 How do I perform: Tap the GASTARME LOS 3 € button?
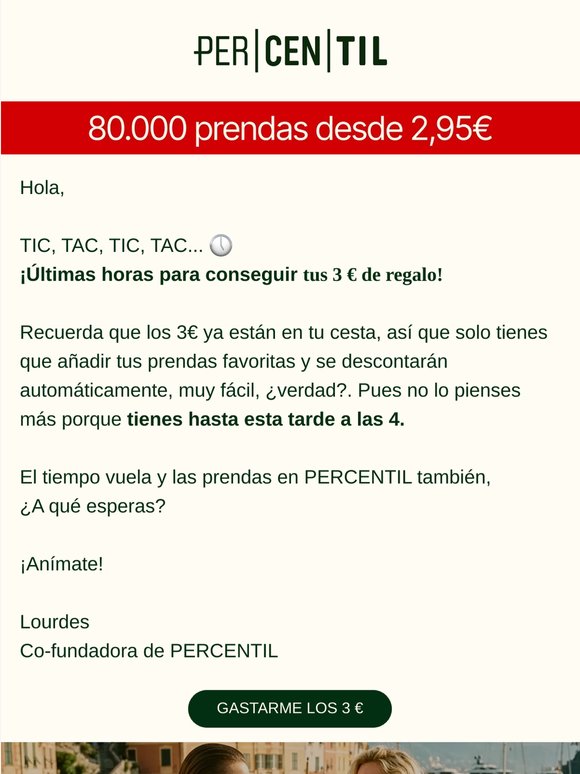(290, 708)
